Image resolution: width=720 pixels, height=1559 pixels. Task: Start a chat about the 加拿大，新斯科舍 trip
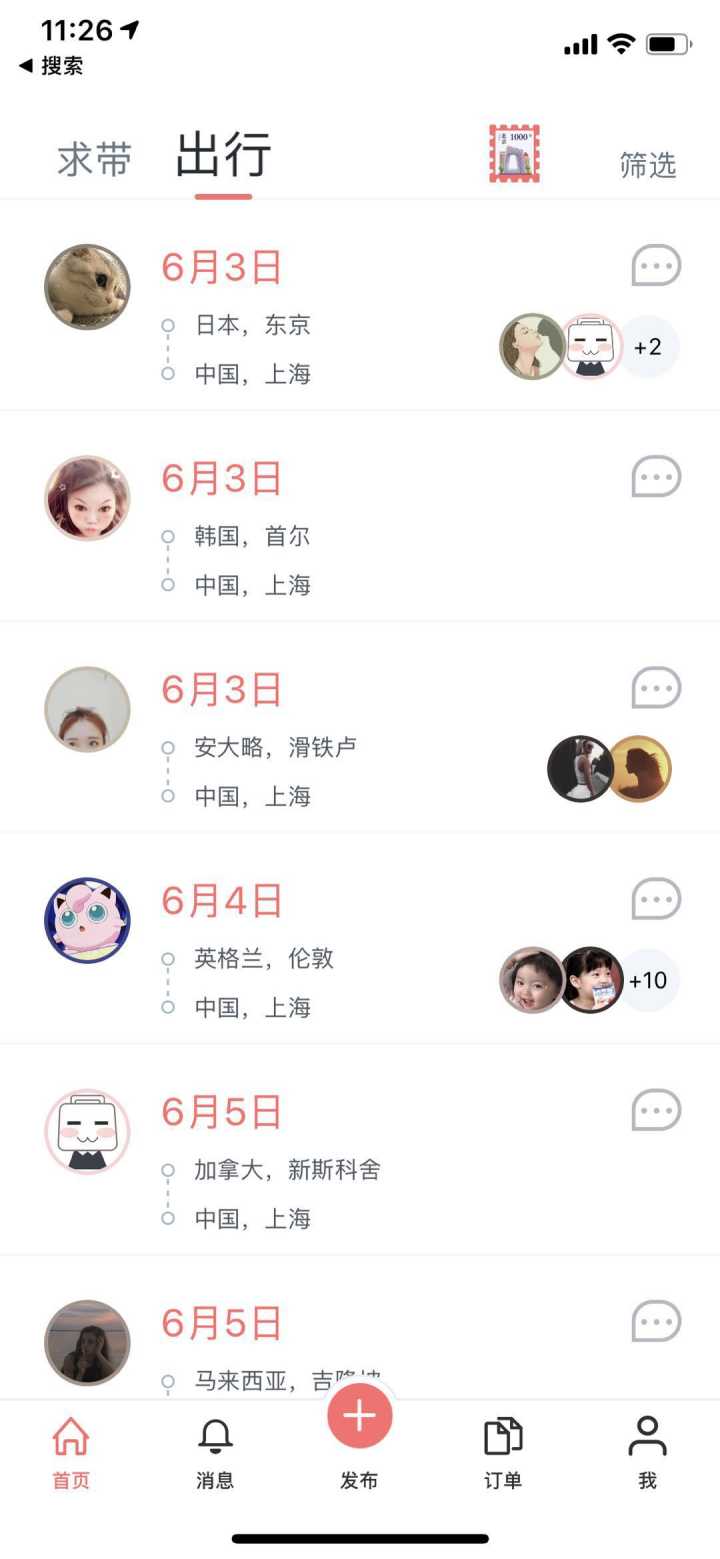click(x=656, y=1110)
